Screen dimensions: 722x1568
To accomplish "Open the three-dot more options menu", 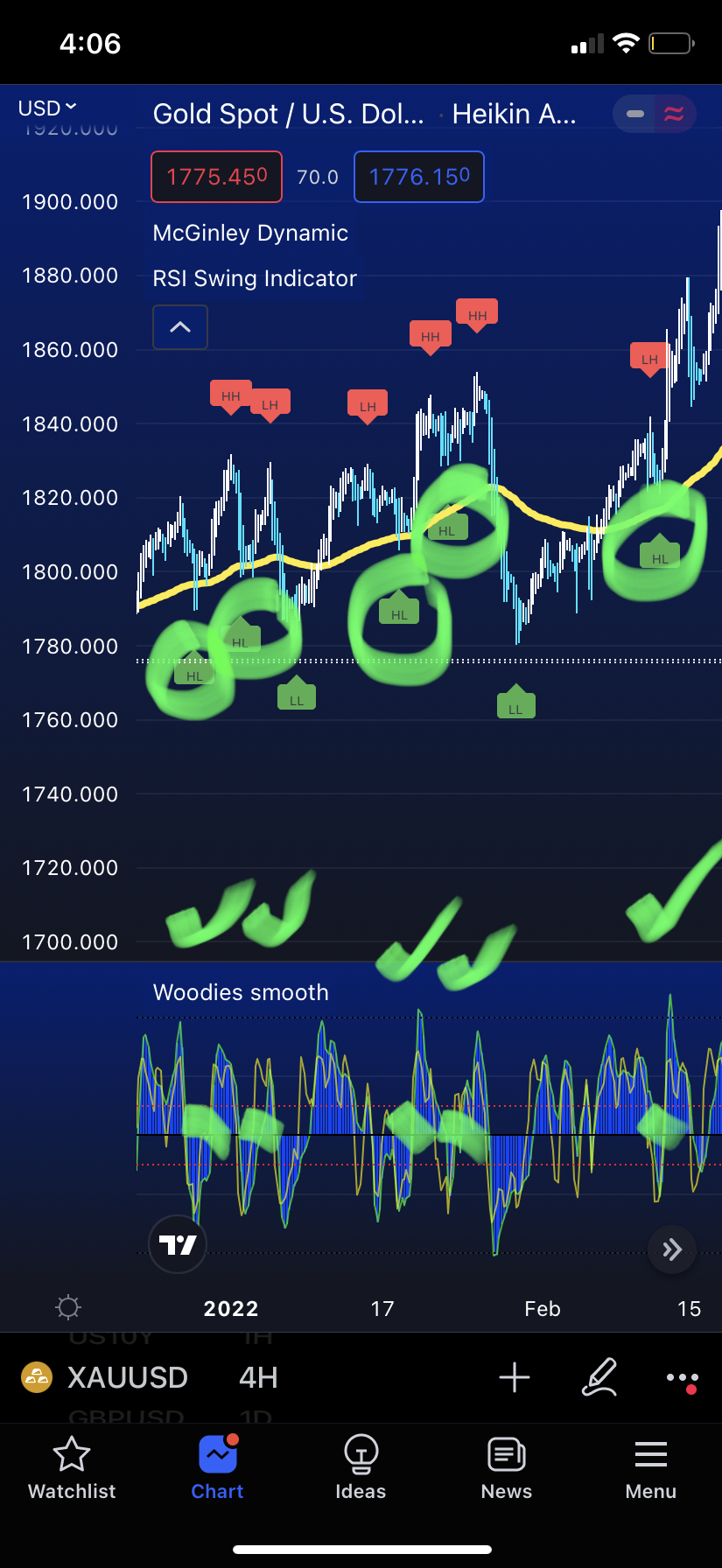I will click(x=682, y=1377).
